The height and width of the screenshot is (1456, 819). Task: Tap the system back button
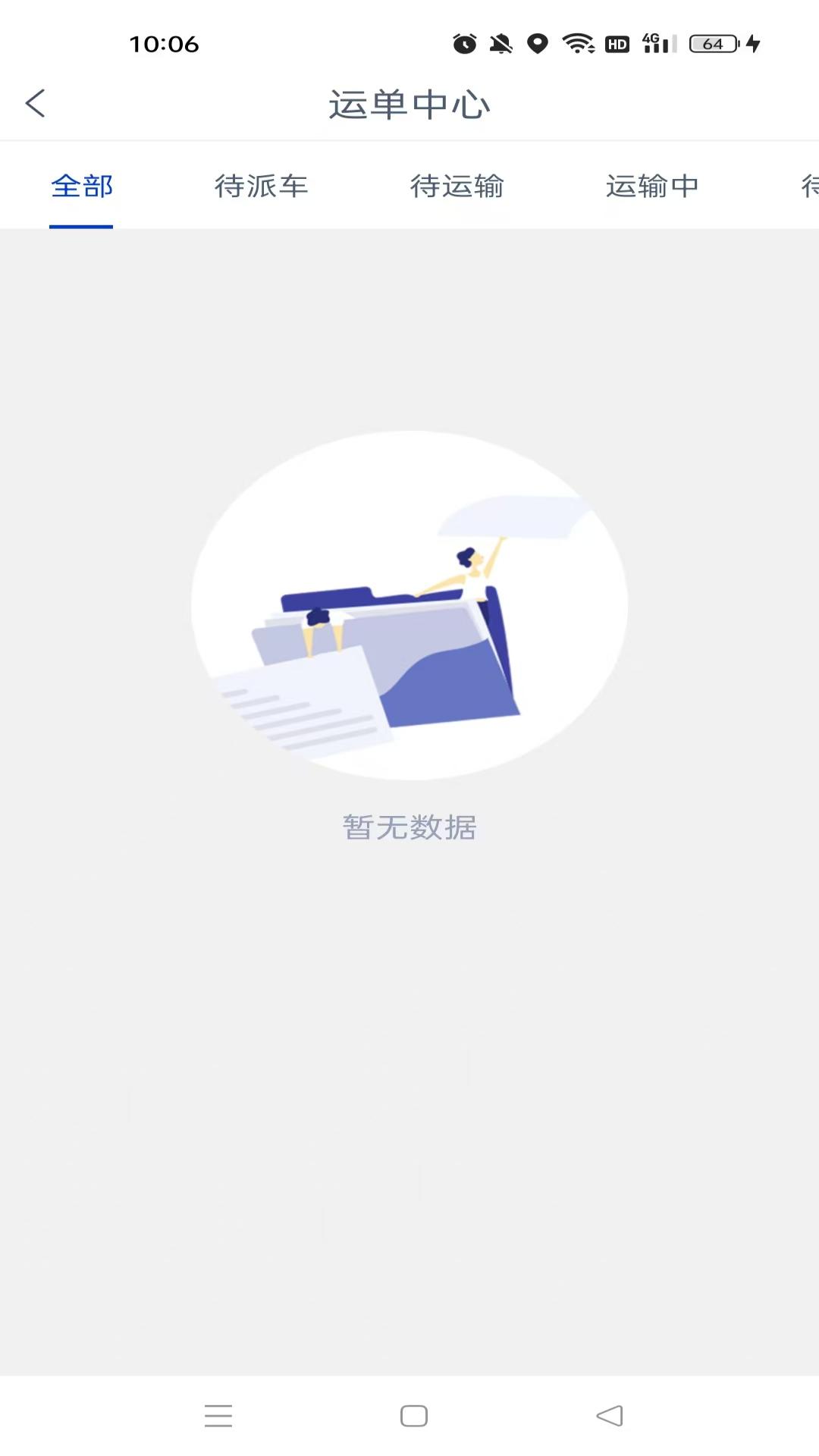point(610,1415)
